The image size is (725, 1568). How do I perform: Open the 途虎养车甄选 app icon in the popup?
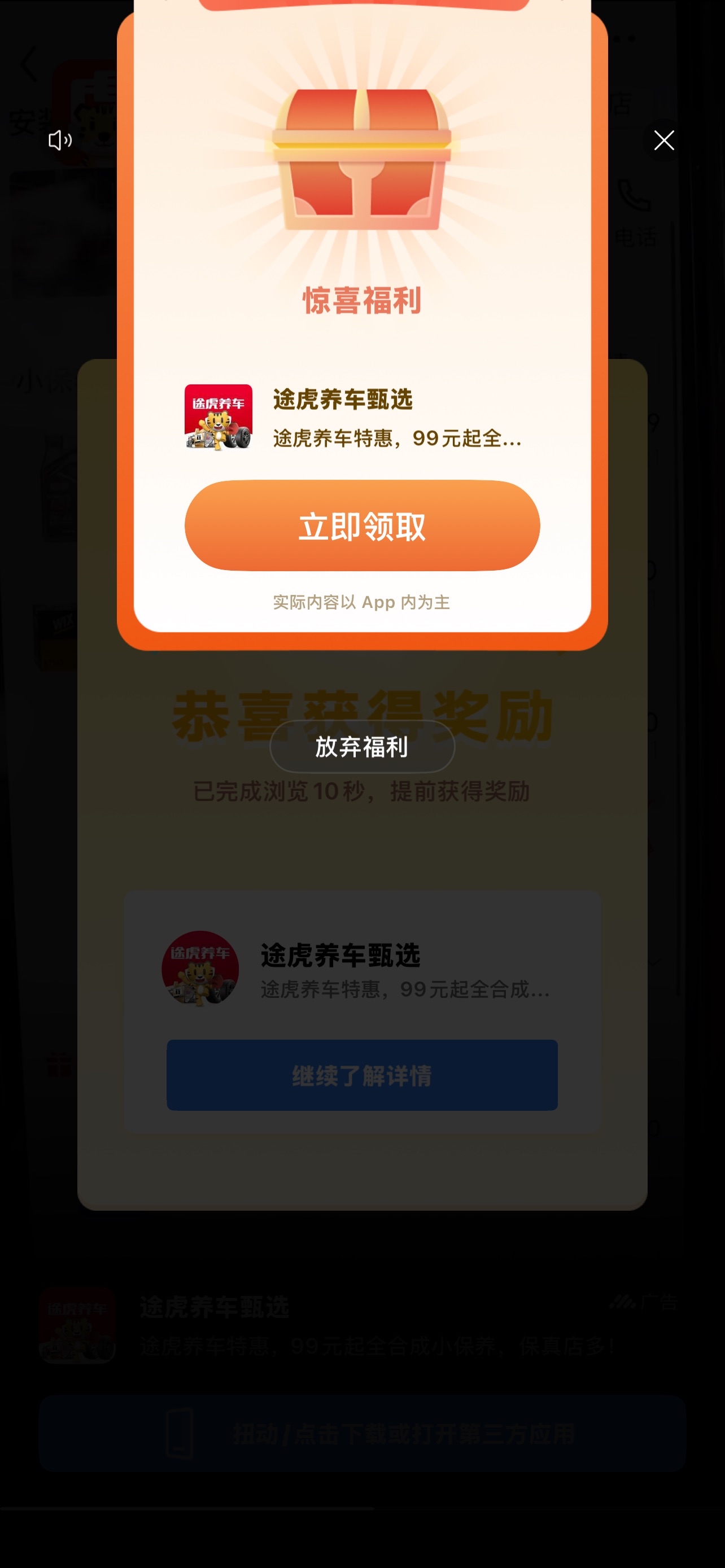click(x=219, y=417)
